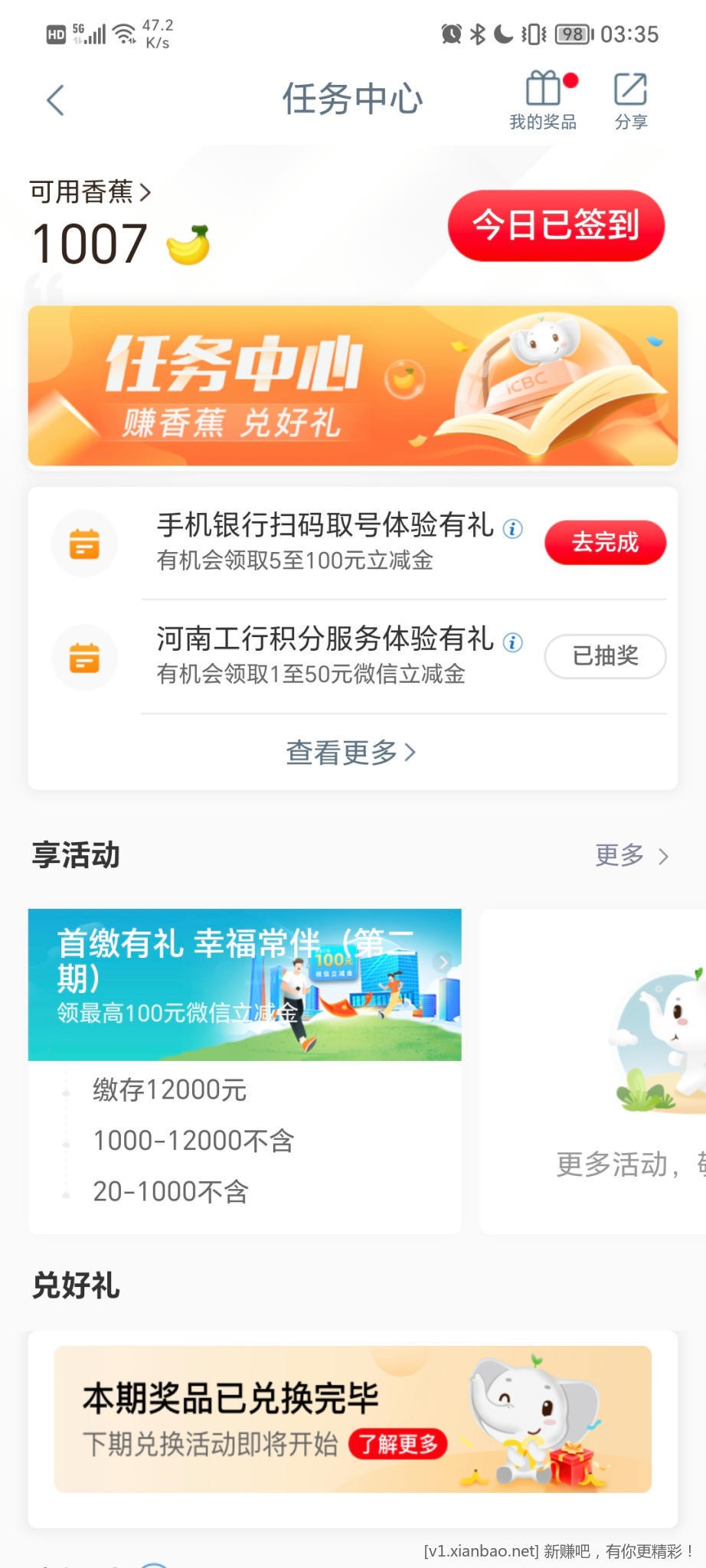The image size is (706, 1568).
Task: Share this page via 分享
Action: pos(631,100)
